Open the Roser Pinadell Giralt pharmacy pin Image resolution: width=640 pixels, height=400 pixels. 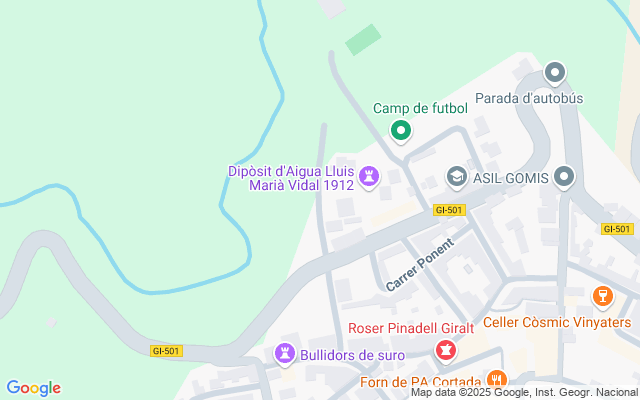[446, 351]
